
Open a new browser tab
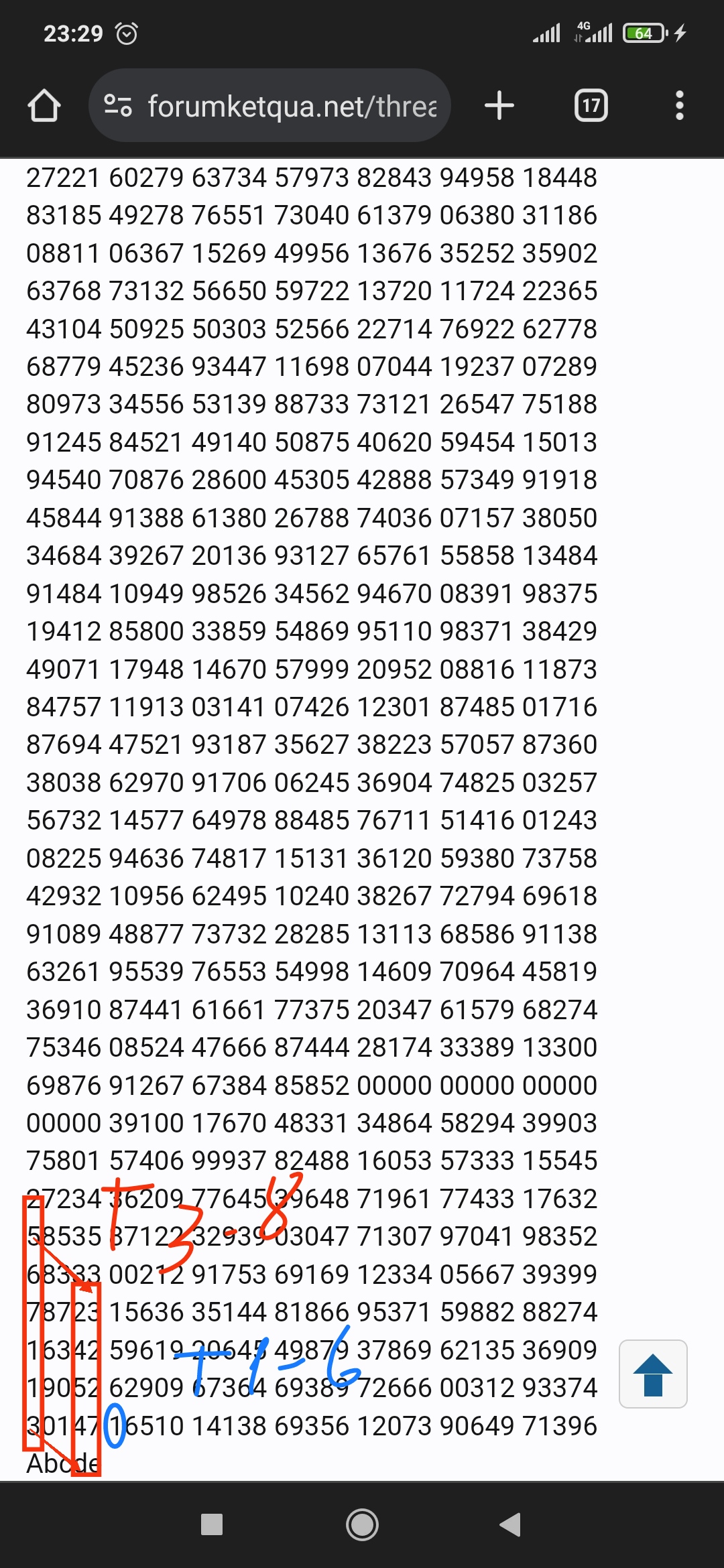499,106
